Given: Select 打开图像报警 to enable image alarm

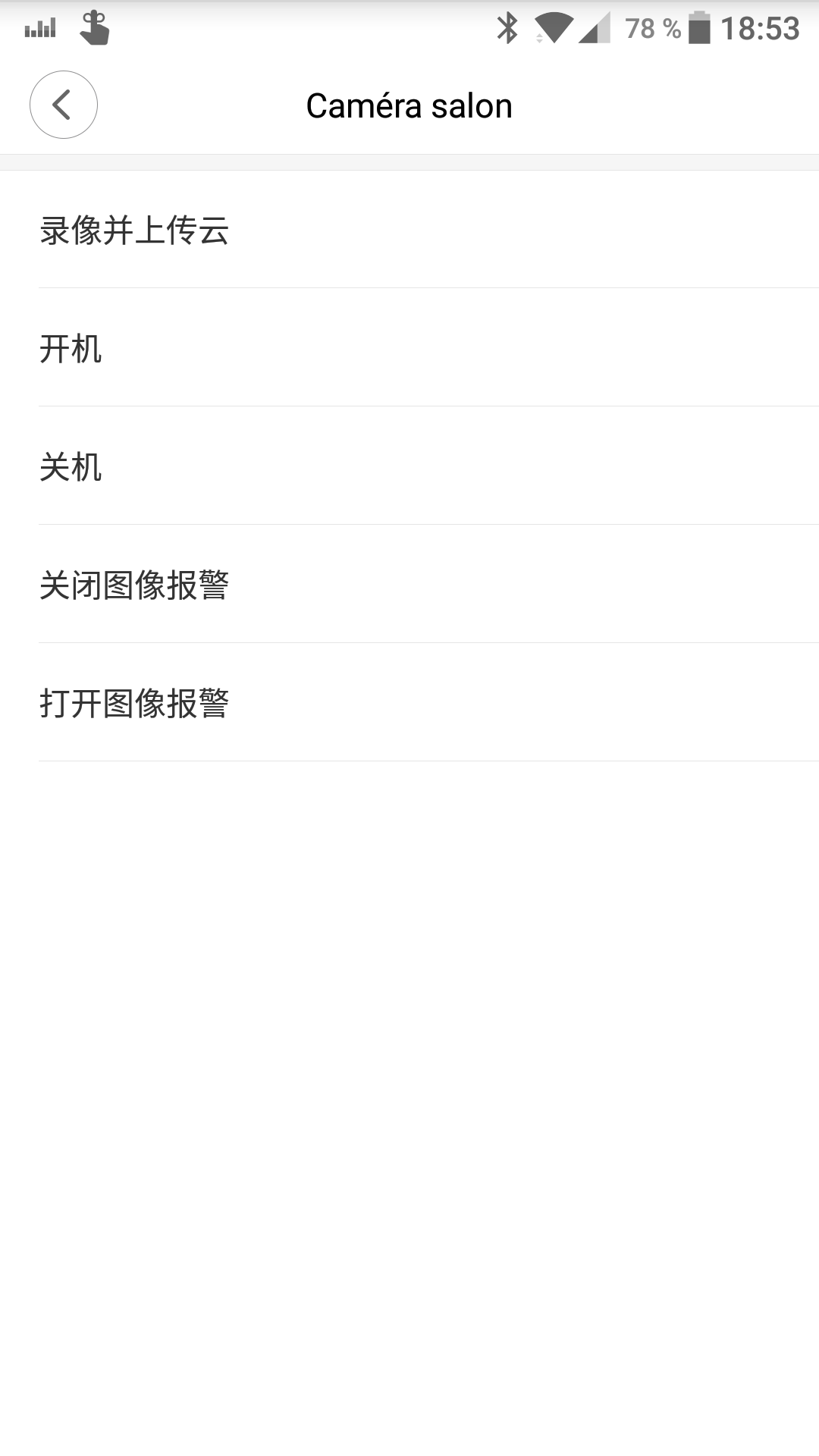Looking at the screenshot, I should point(409,702).
